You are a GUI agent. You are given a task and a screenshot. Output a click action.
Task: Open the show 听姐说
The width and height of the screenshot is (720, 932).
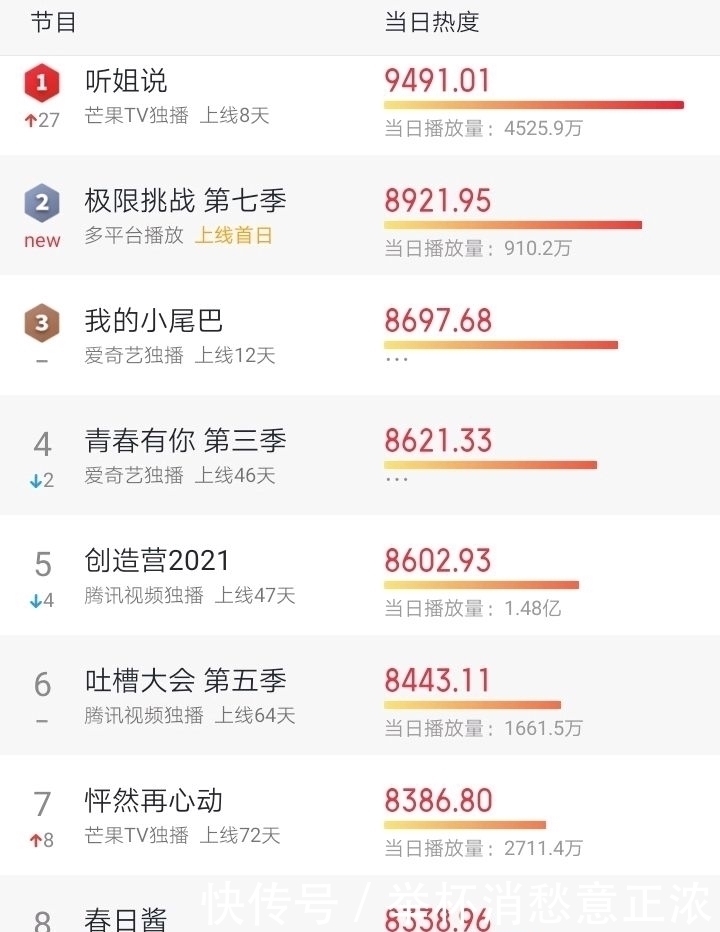coord(126,82)
